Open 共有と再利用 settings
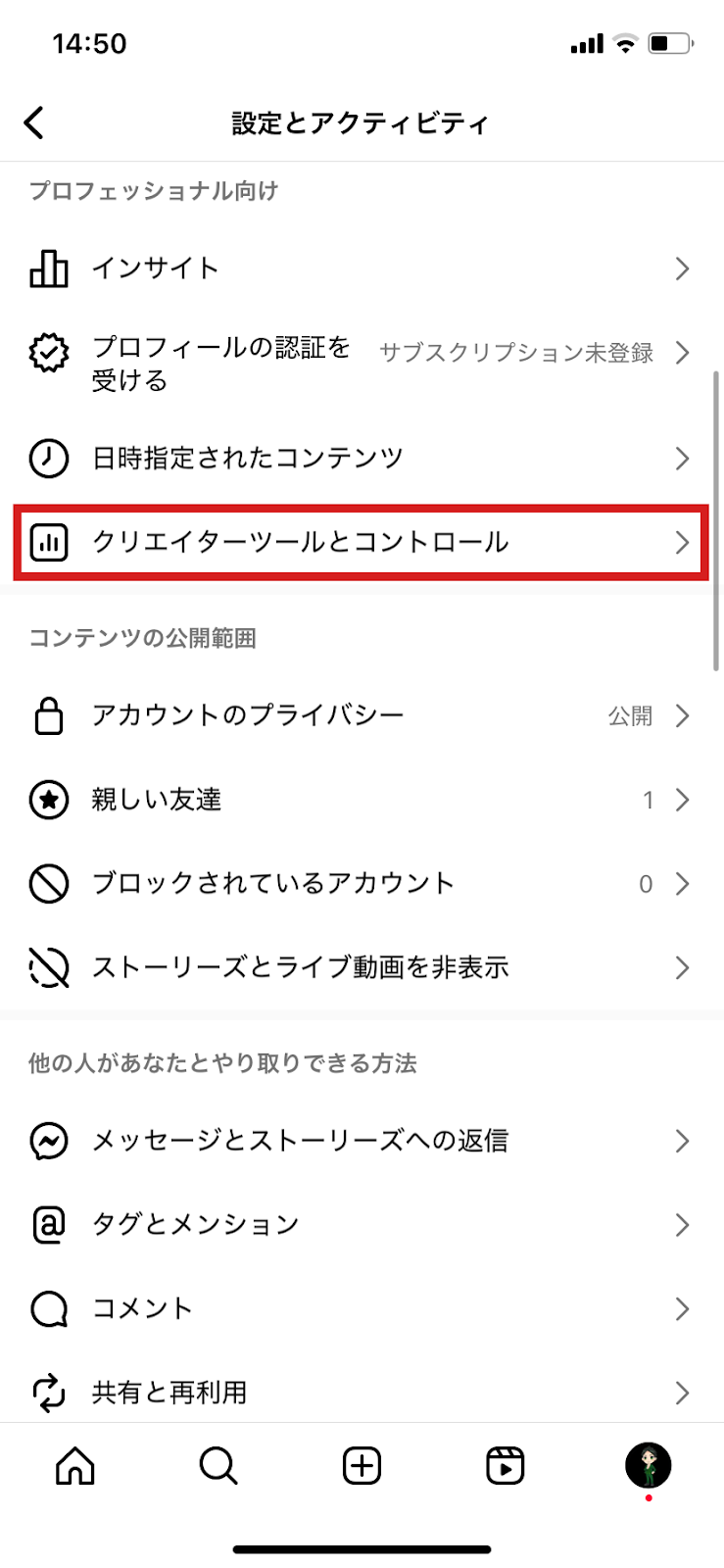This screenshot has height=1568, width=724. (x=362, y=1393)
